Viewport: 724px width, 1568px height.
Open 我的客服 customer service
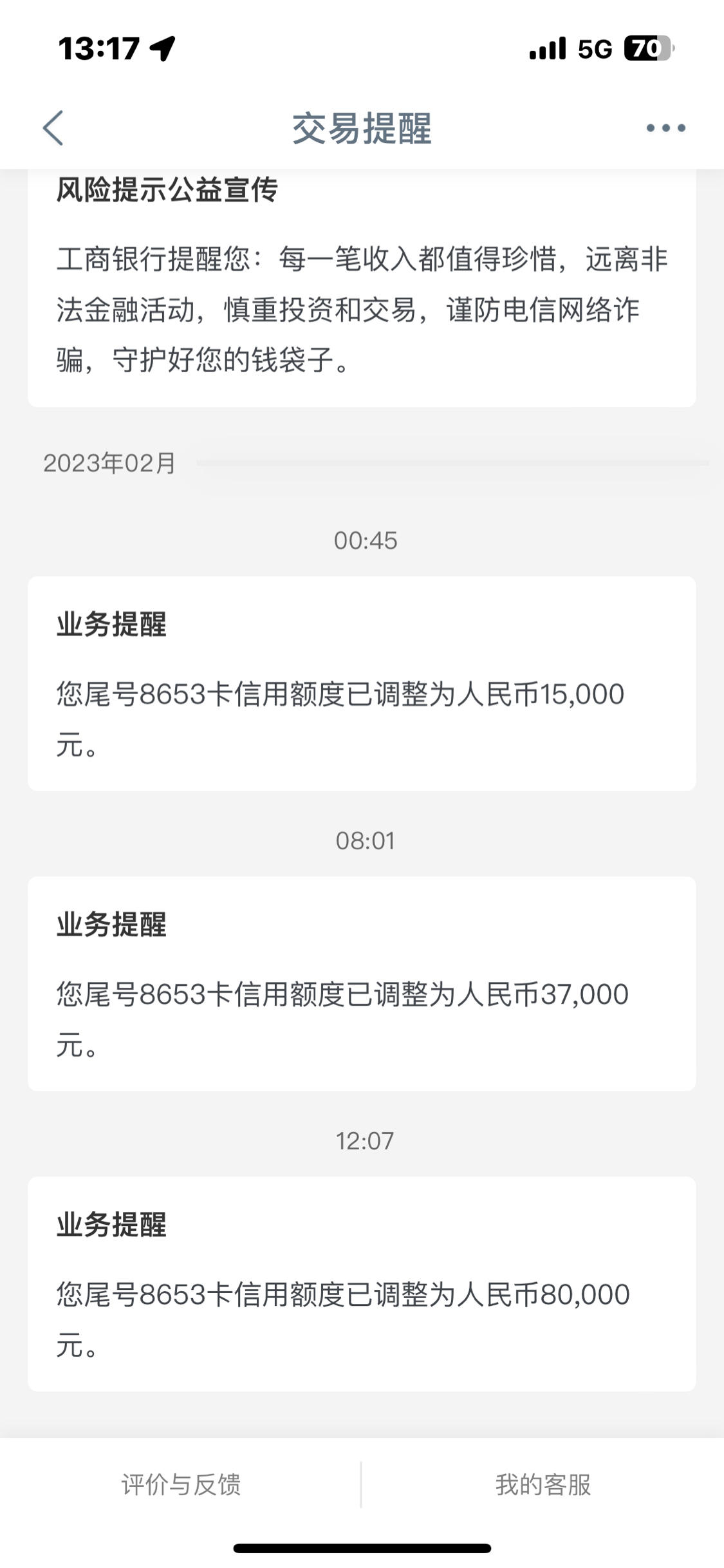point(543,1485)
